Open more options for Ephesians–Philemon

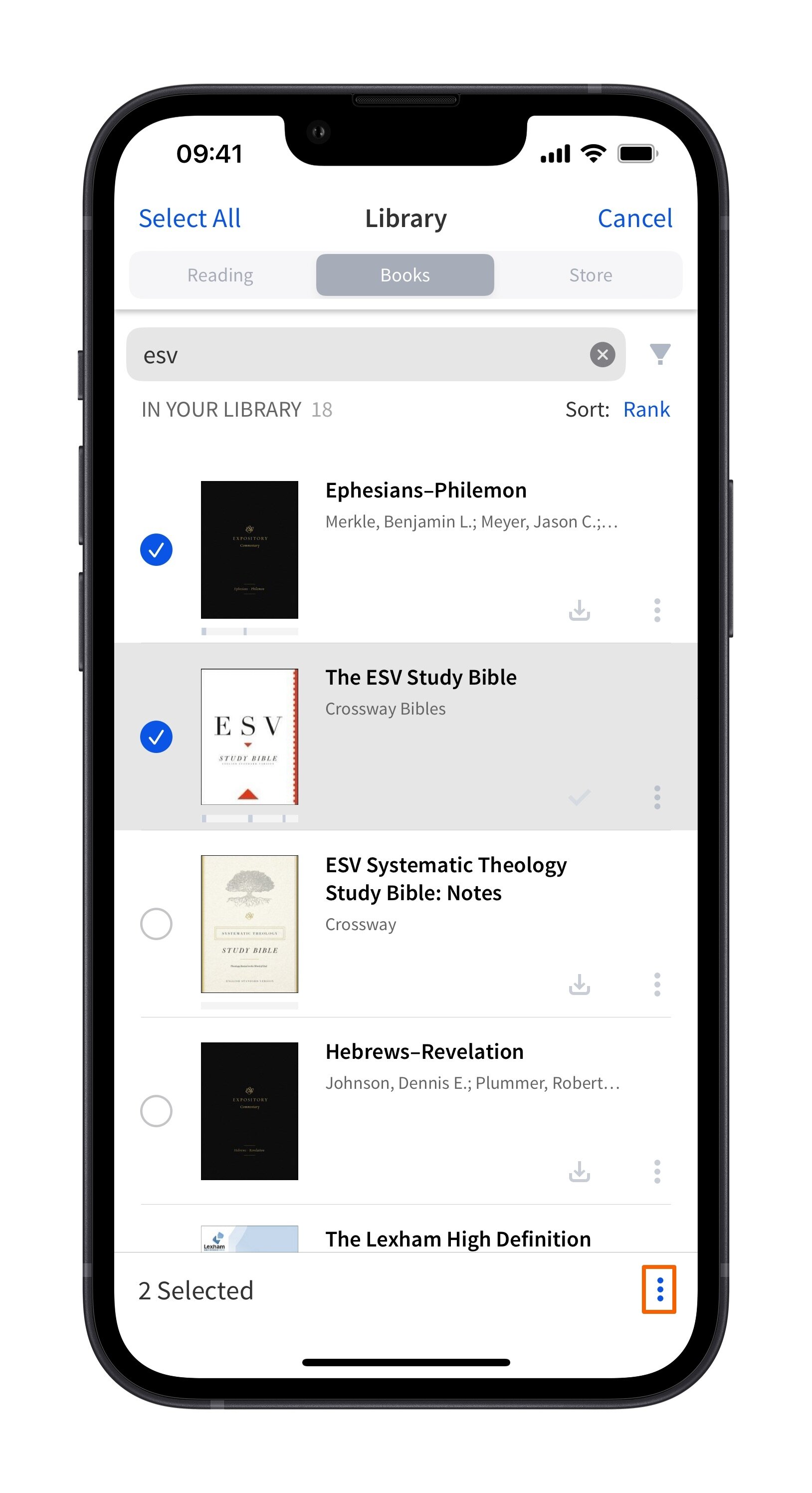point(657,610)
